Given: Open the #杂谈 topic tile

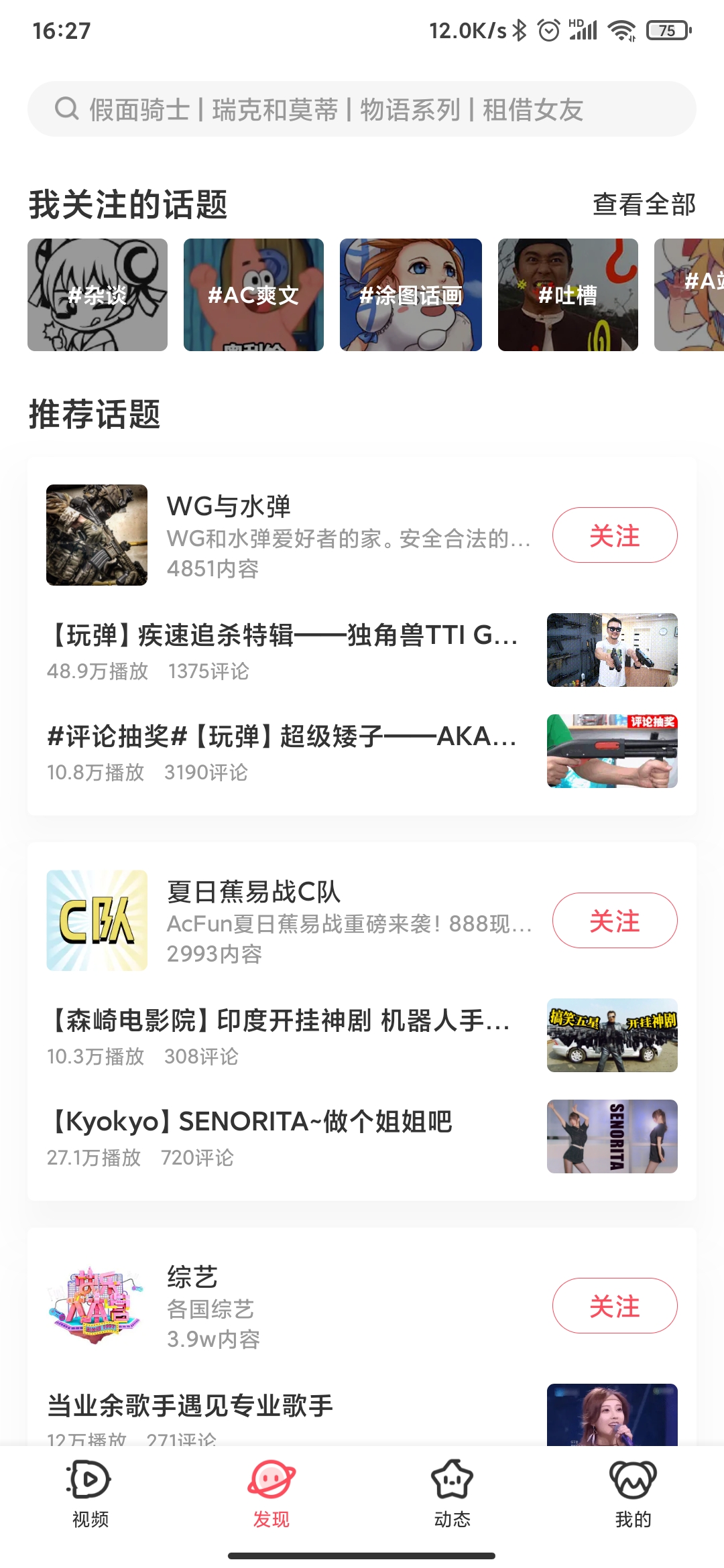Looking at the screenshot, I should 97,295.
